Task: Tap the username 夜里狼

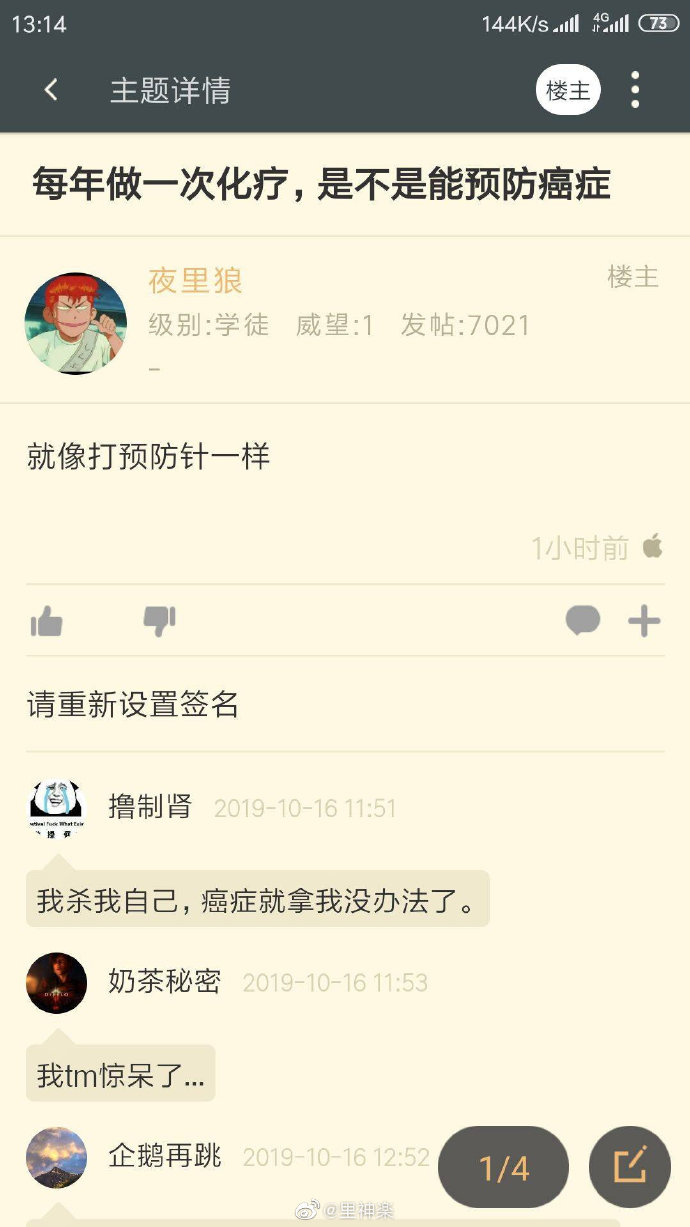Action: tap(196, 281)
